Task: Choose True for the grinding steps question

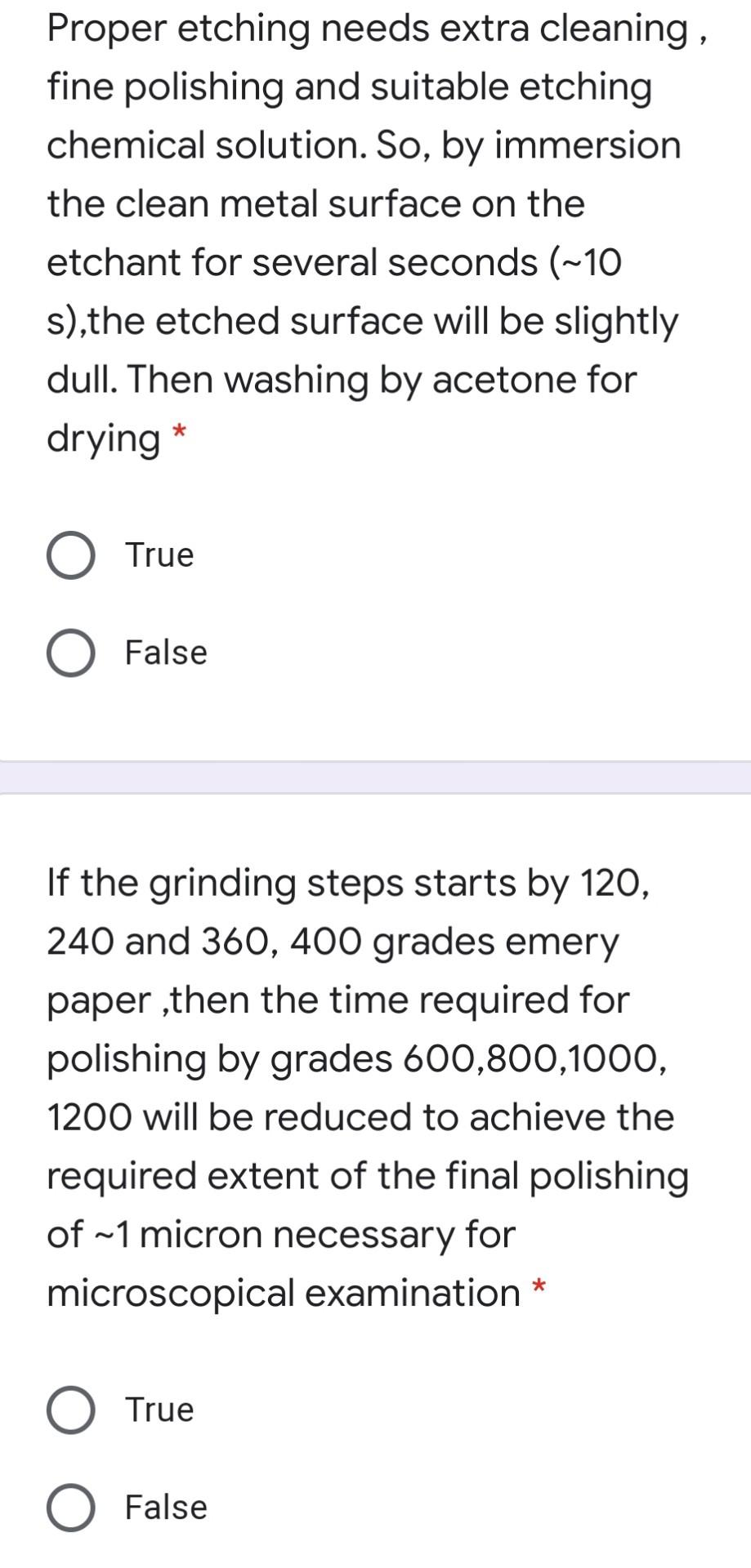Action: point(71,1410)
